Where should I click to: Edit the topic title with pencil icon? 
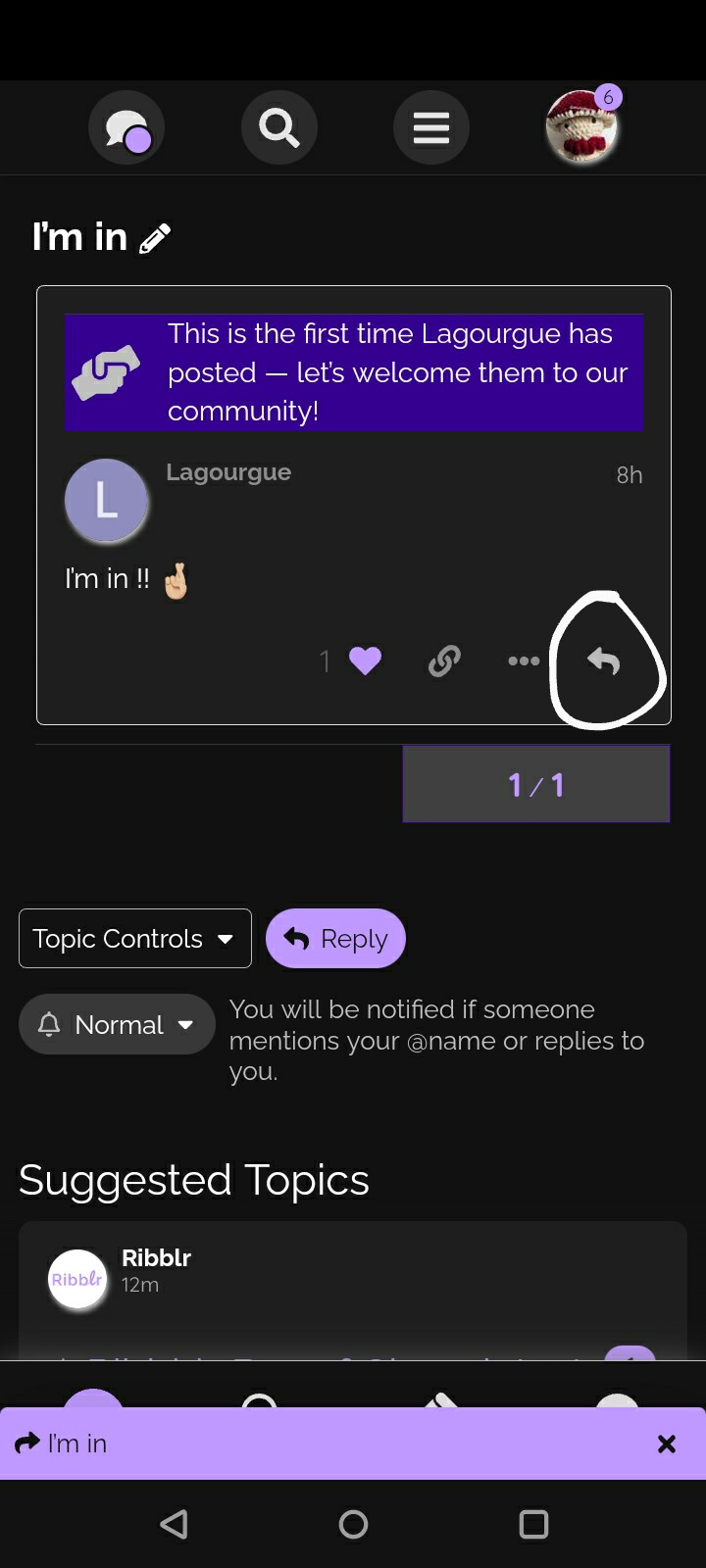(x=155, y=238)
